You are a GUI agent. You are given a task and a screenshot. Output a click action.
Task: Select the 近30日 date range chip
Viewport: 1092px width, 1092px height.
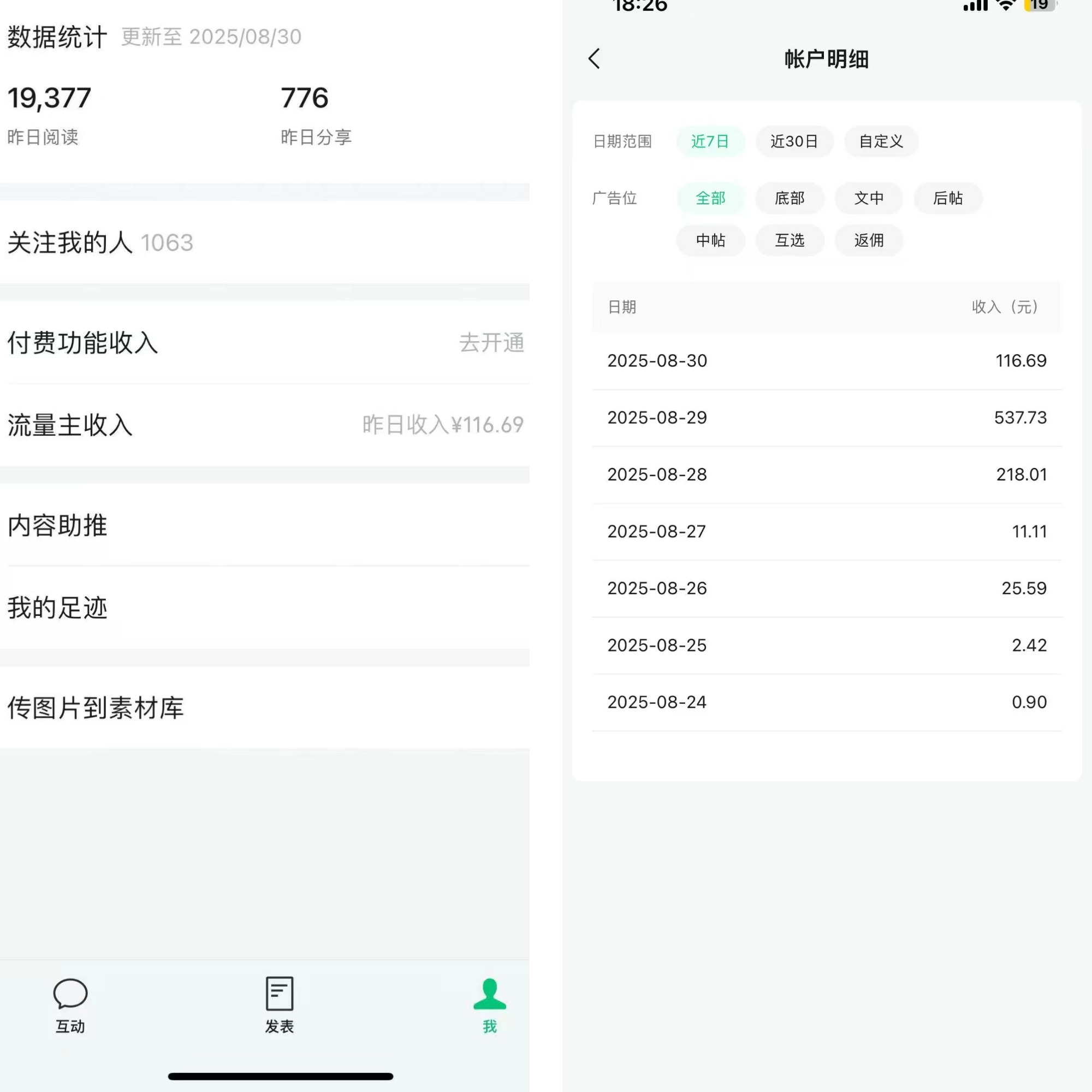(x=793, y=141)
